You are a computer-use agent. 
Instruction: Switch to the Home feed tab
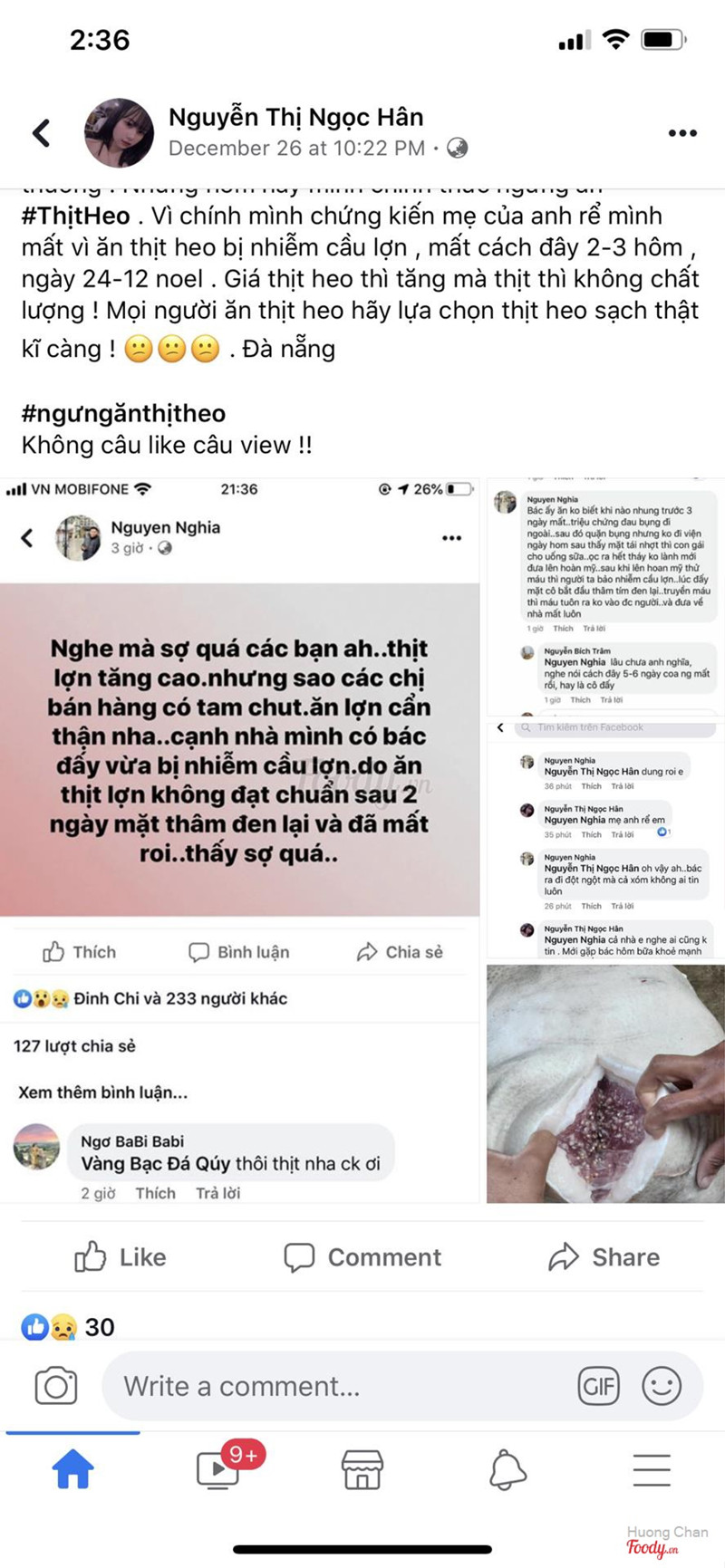pyautogui.click(x=72, y=1469)
